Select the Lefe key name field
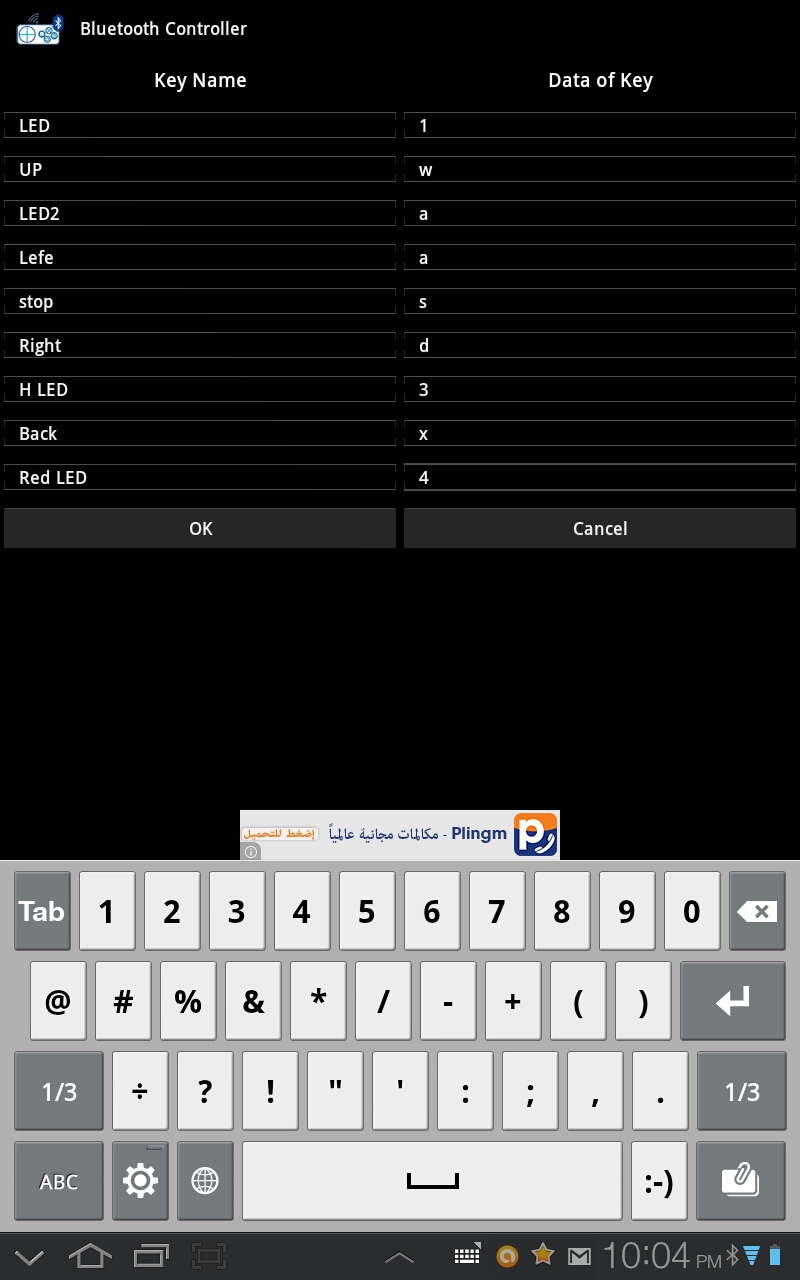 pos(200,258)
